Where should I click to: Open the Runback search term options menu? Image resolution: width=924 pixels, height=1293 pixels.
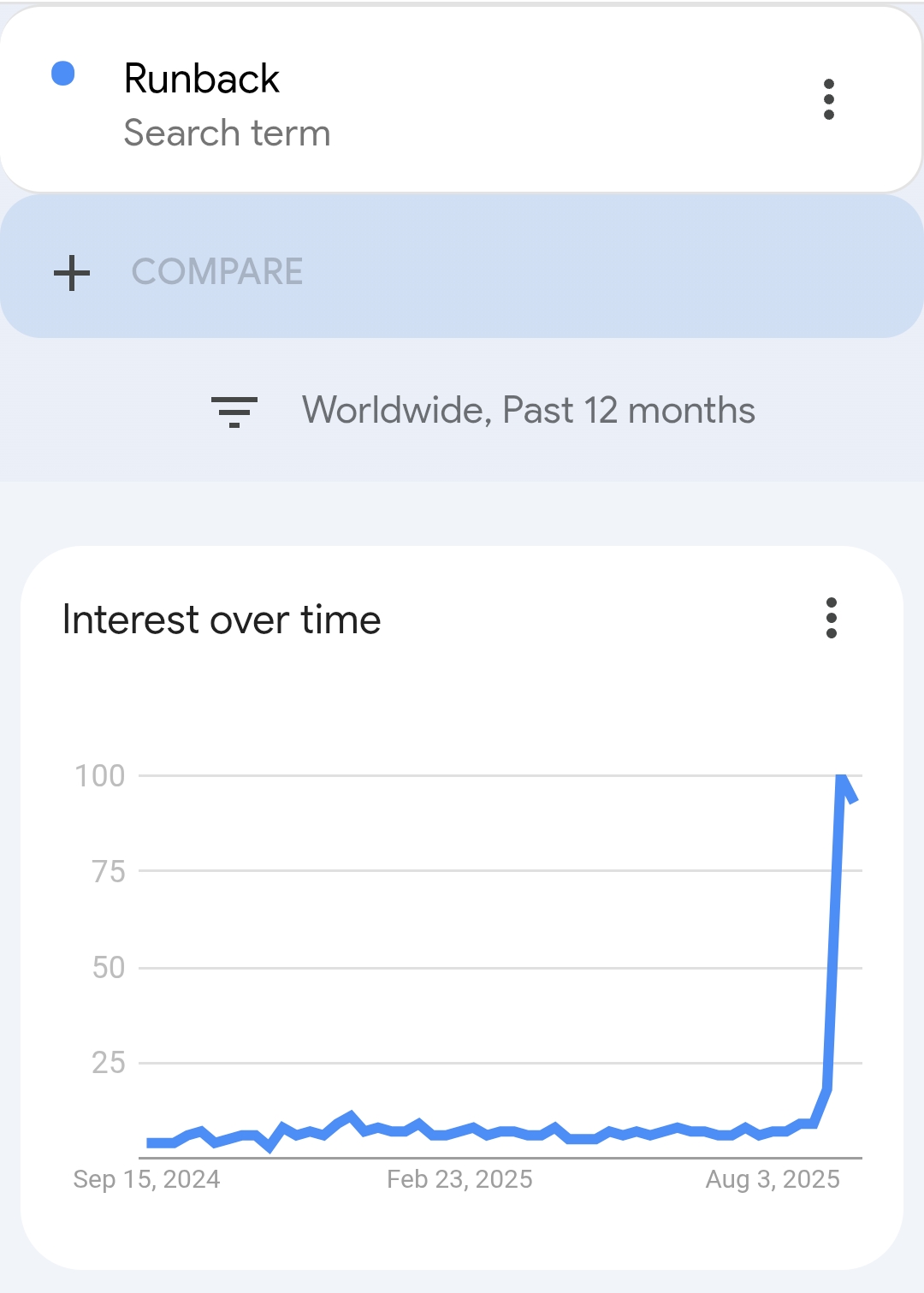[828, 99]
